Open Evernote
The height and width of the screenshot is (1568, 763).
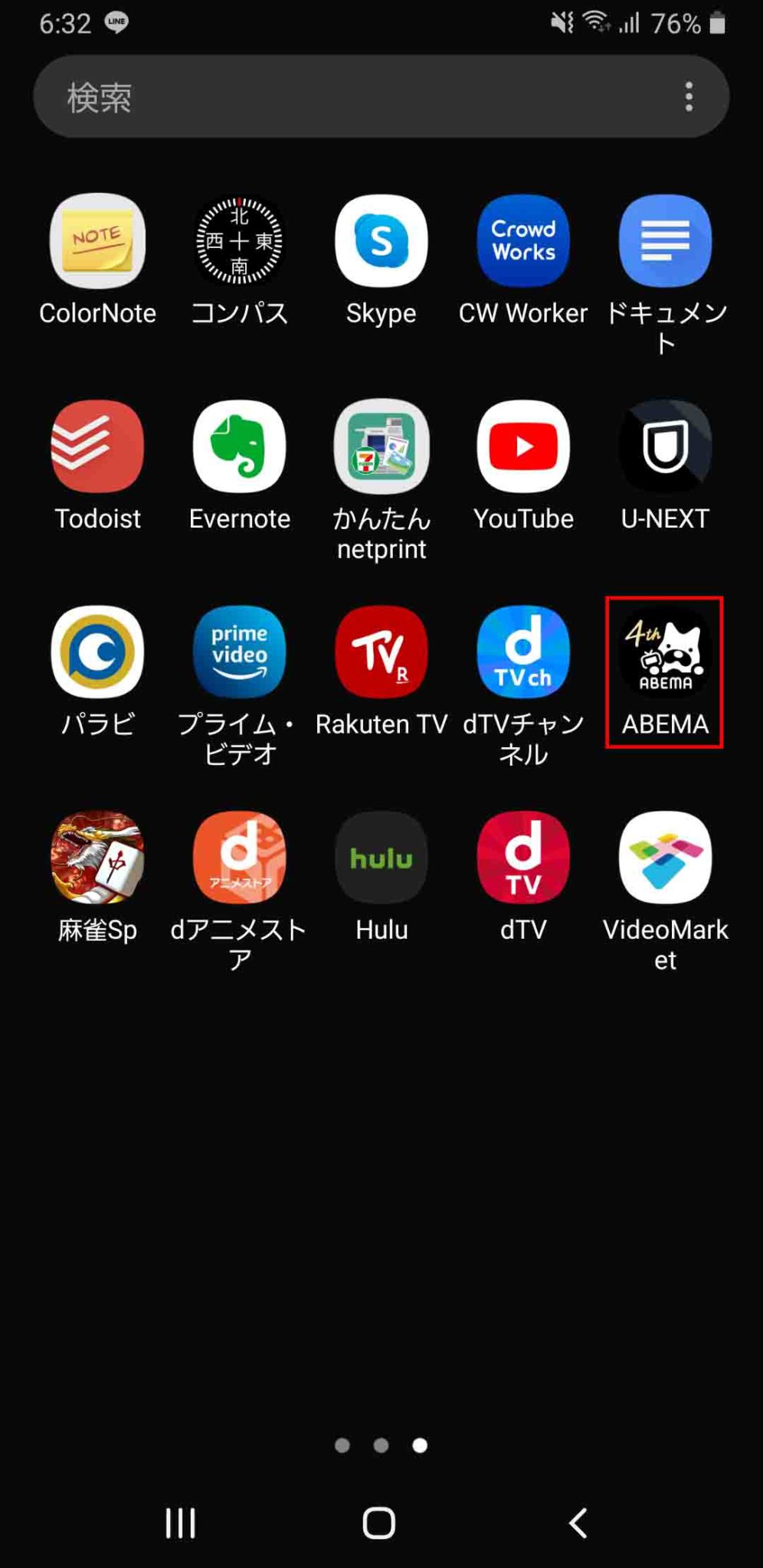coord(239,447)
